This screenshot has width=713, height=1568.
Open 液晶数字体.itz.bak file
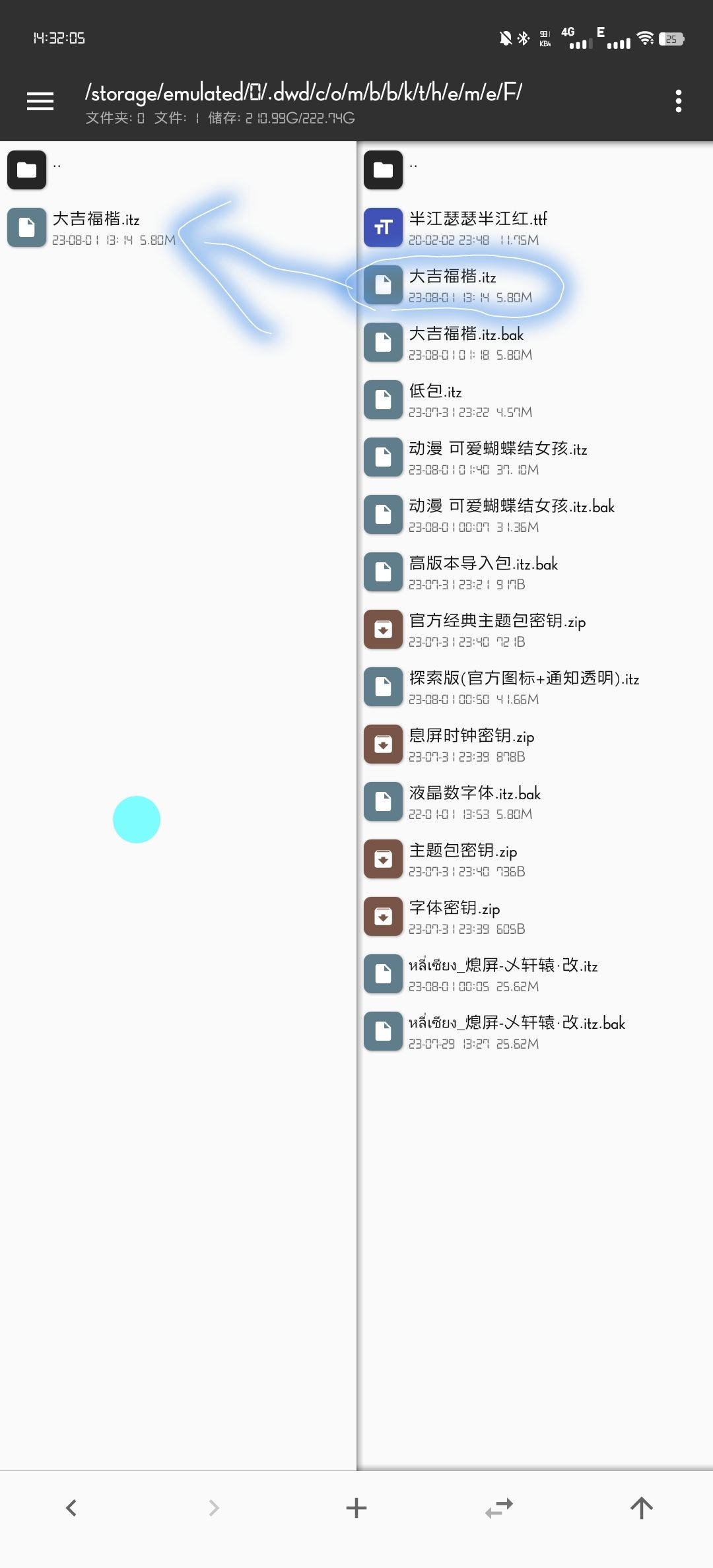(x=474, y=801)
